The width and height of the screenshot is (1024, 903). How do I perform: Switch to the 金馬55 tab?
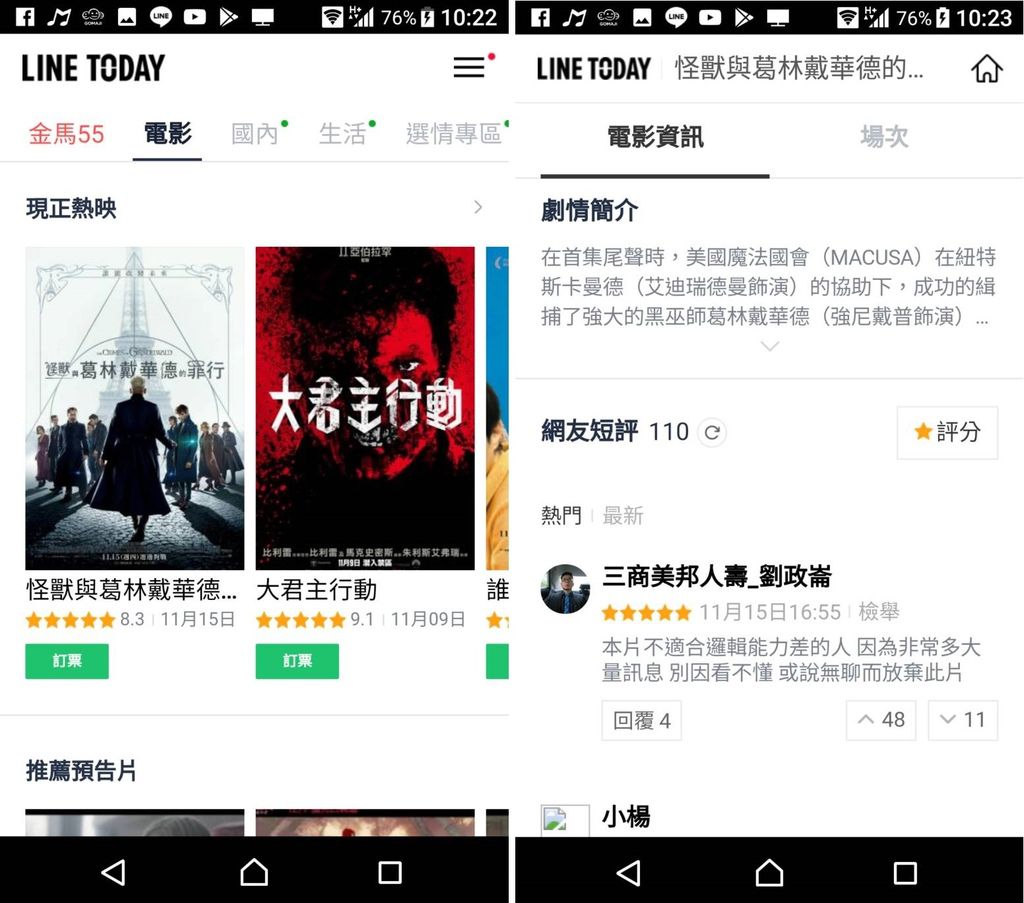(x=66, y=134)
